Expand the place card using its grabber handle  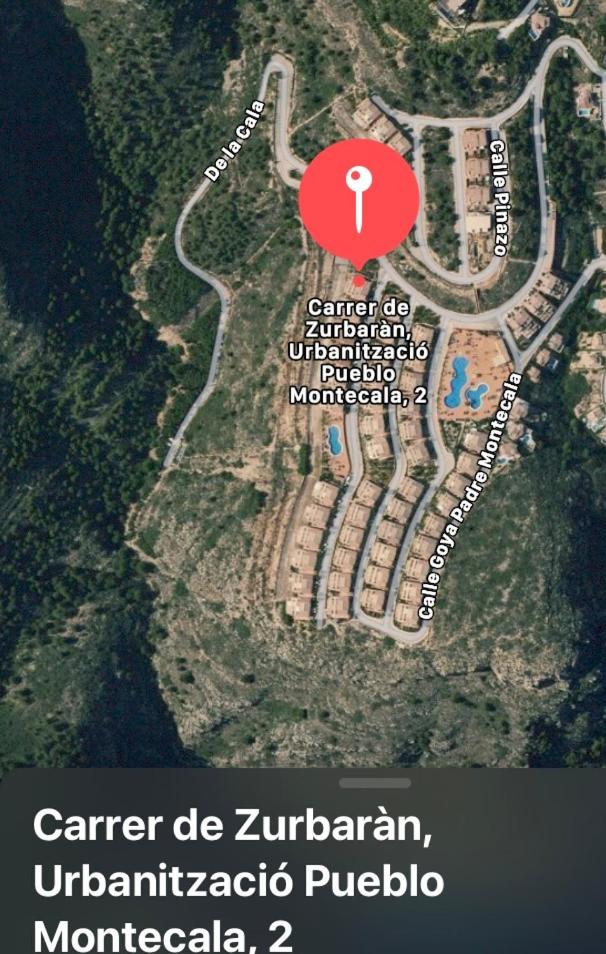coord(375,783)
